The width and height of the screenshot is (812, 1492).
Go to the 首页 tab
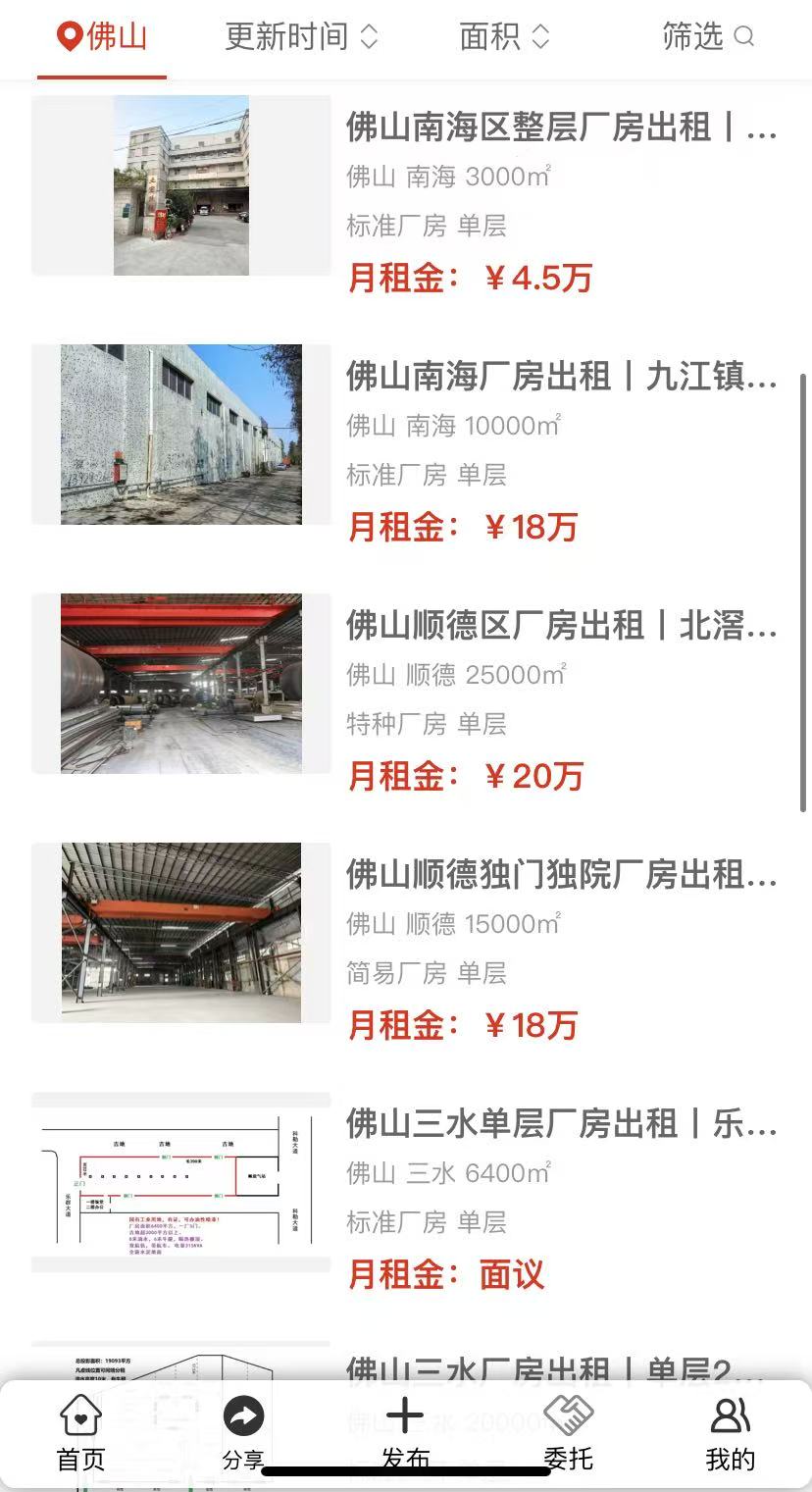coord(80,1433)
